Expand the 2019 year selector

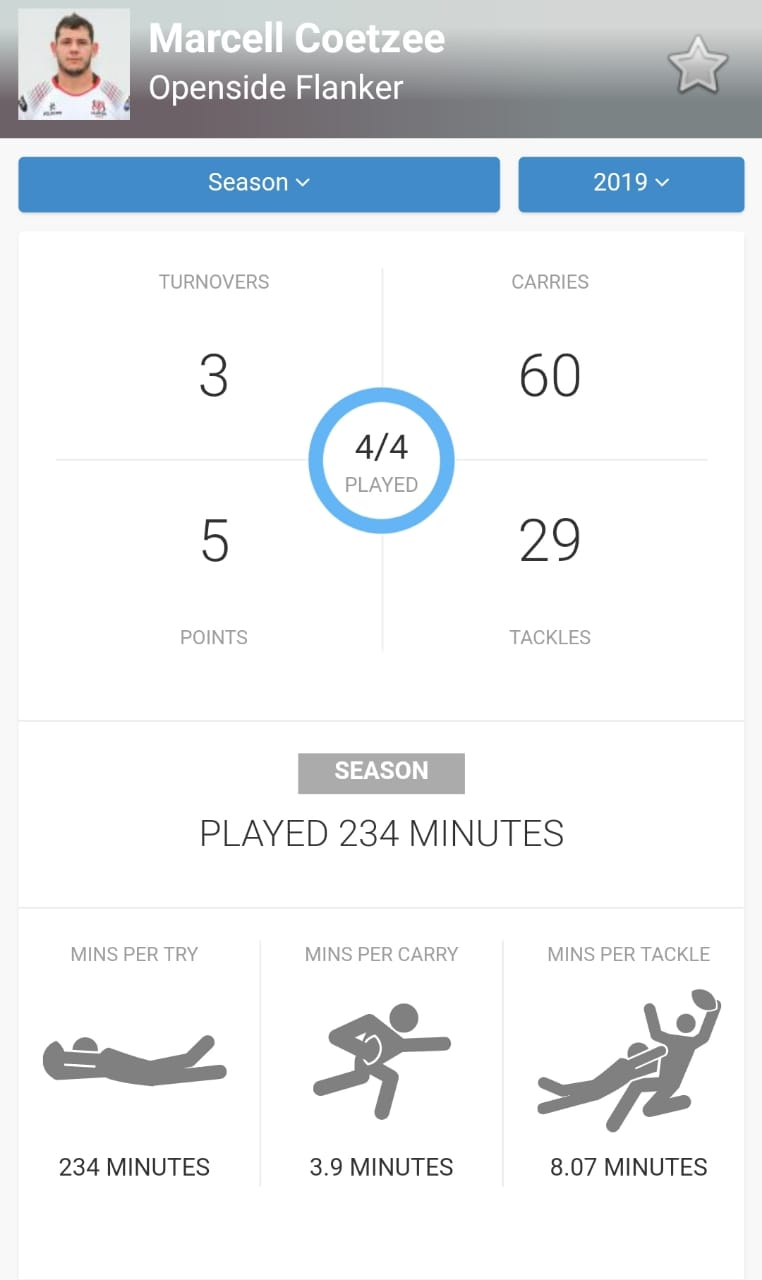coord(631,184)
